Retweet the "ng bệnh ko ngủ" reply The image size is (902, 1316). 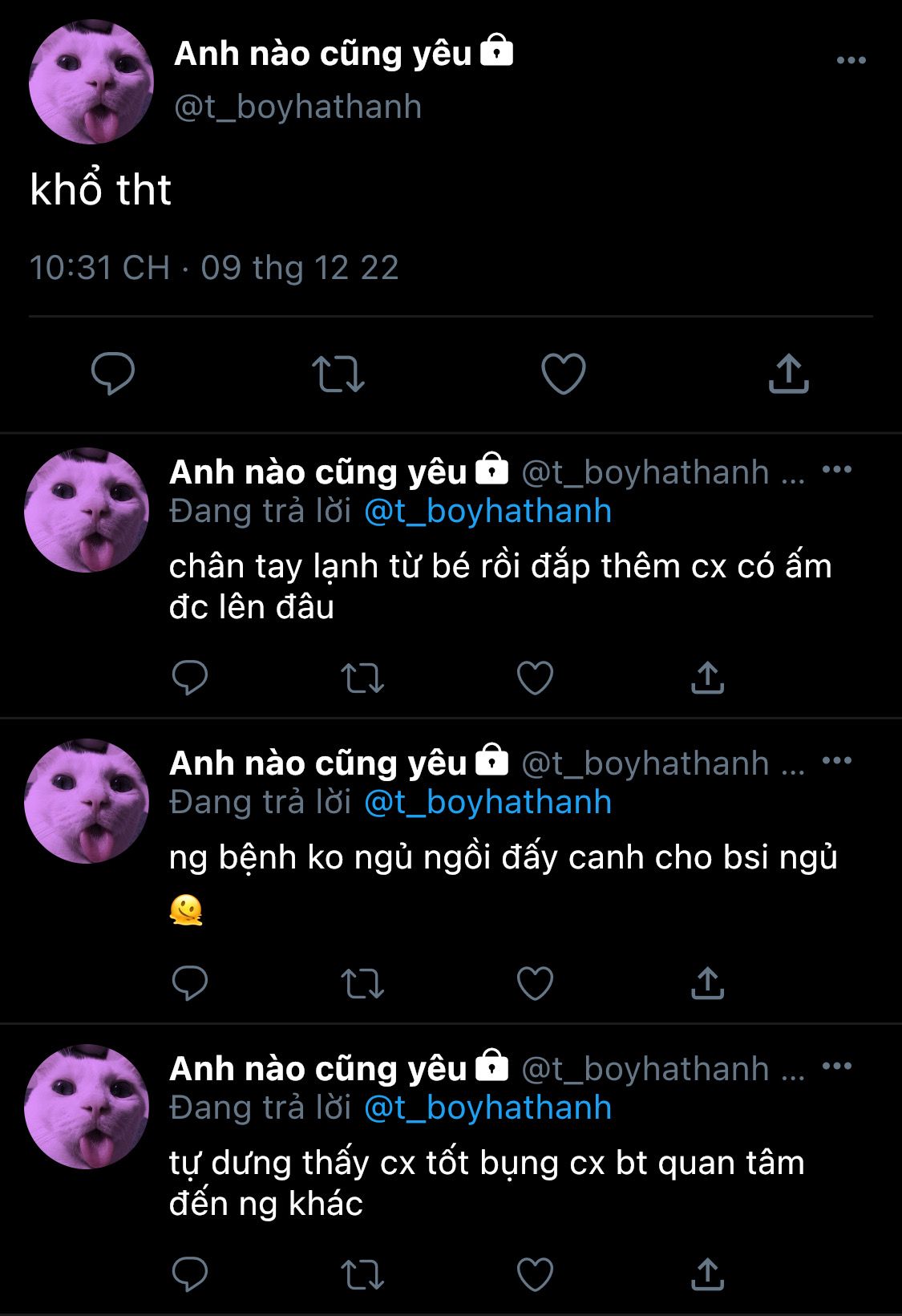(362, 983)
